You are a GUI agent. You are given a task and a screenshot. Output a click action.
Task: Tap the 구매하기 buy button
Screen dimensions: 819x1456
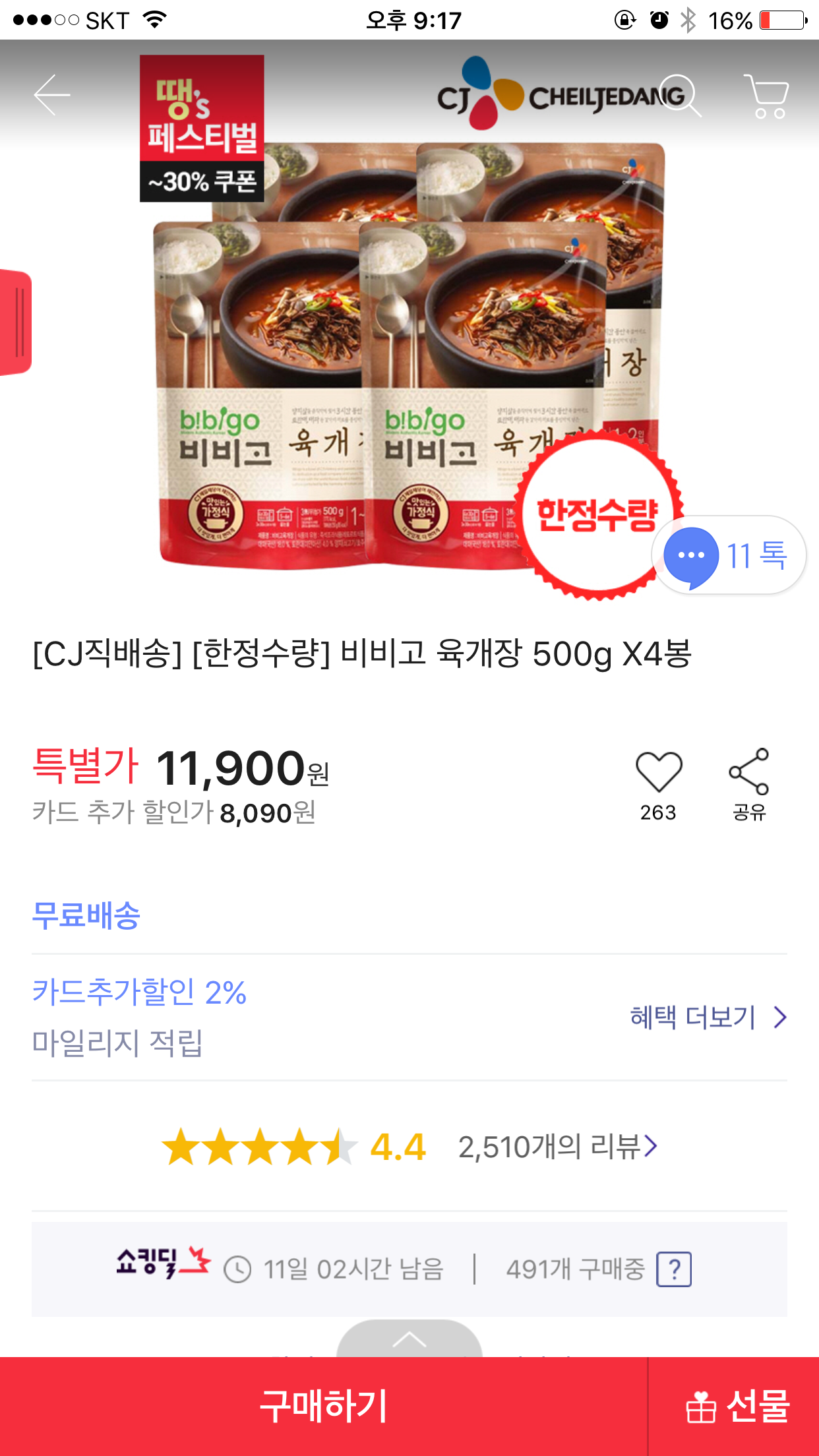click(324, 1407)
